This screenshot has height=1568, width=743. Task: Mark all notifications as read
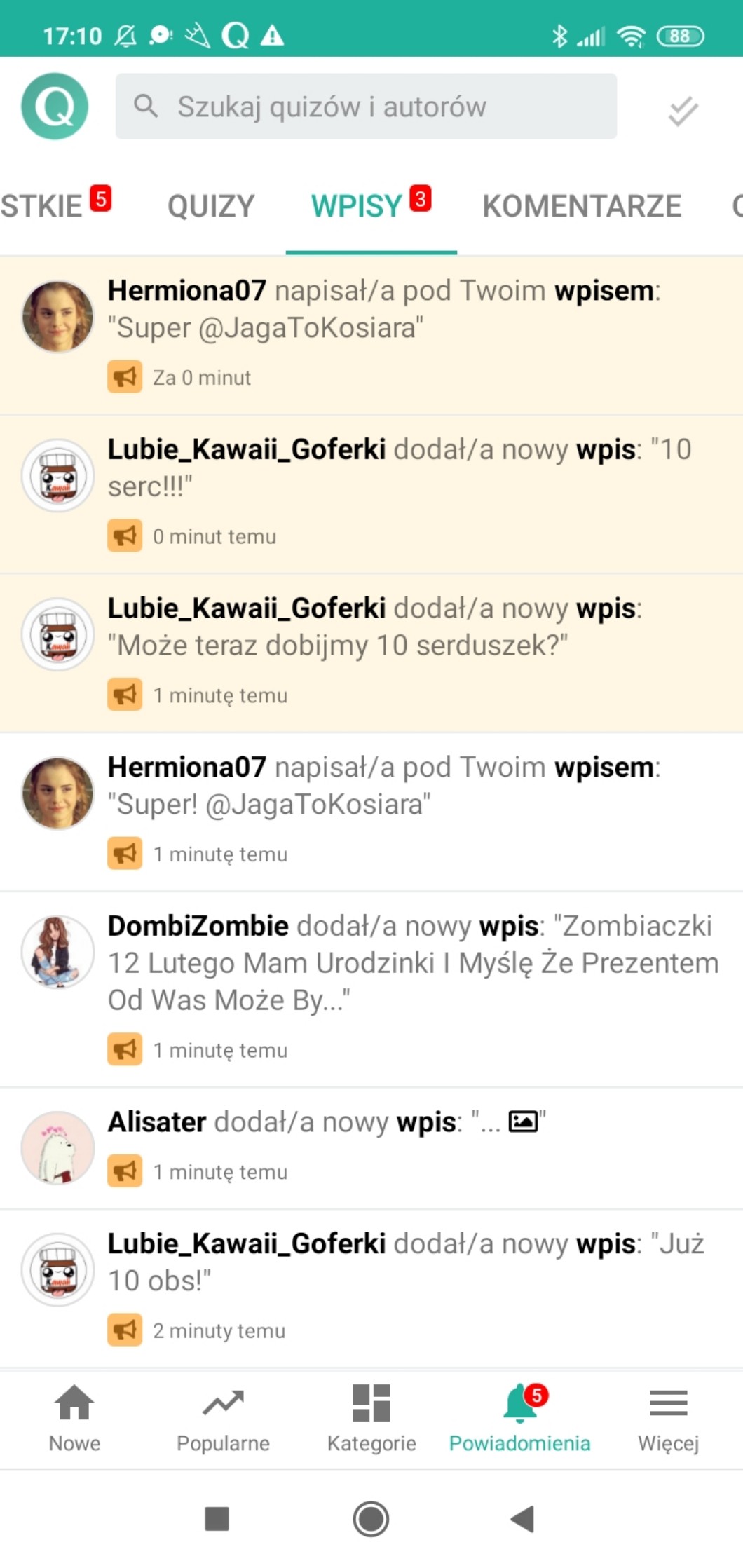683,110
